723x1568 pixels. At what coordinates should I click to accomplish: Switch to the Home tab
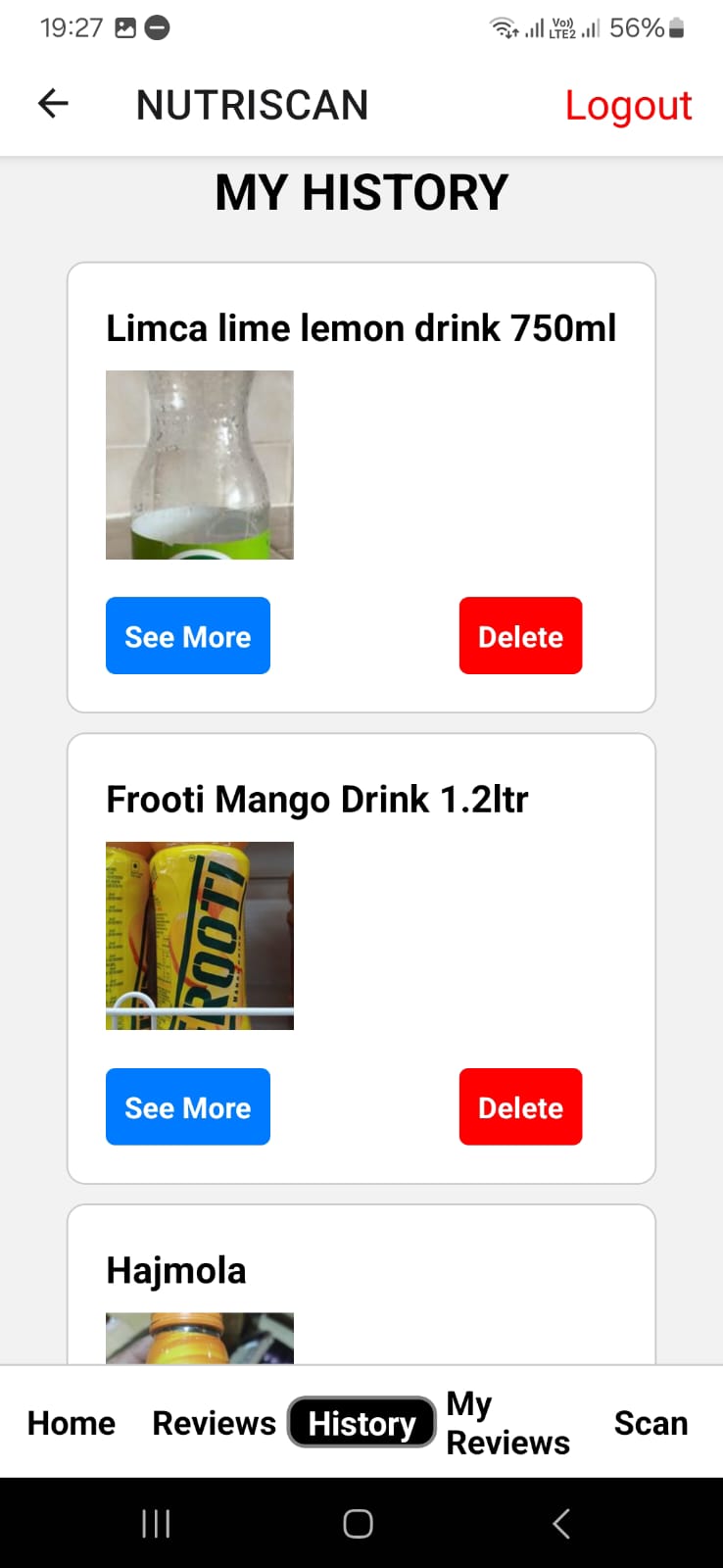(x=72, y=1423)
